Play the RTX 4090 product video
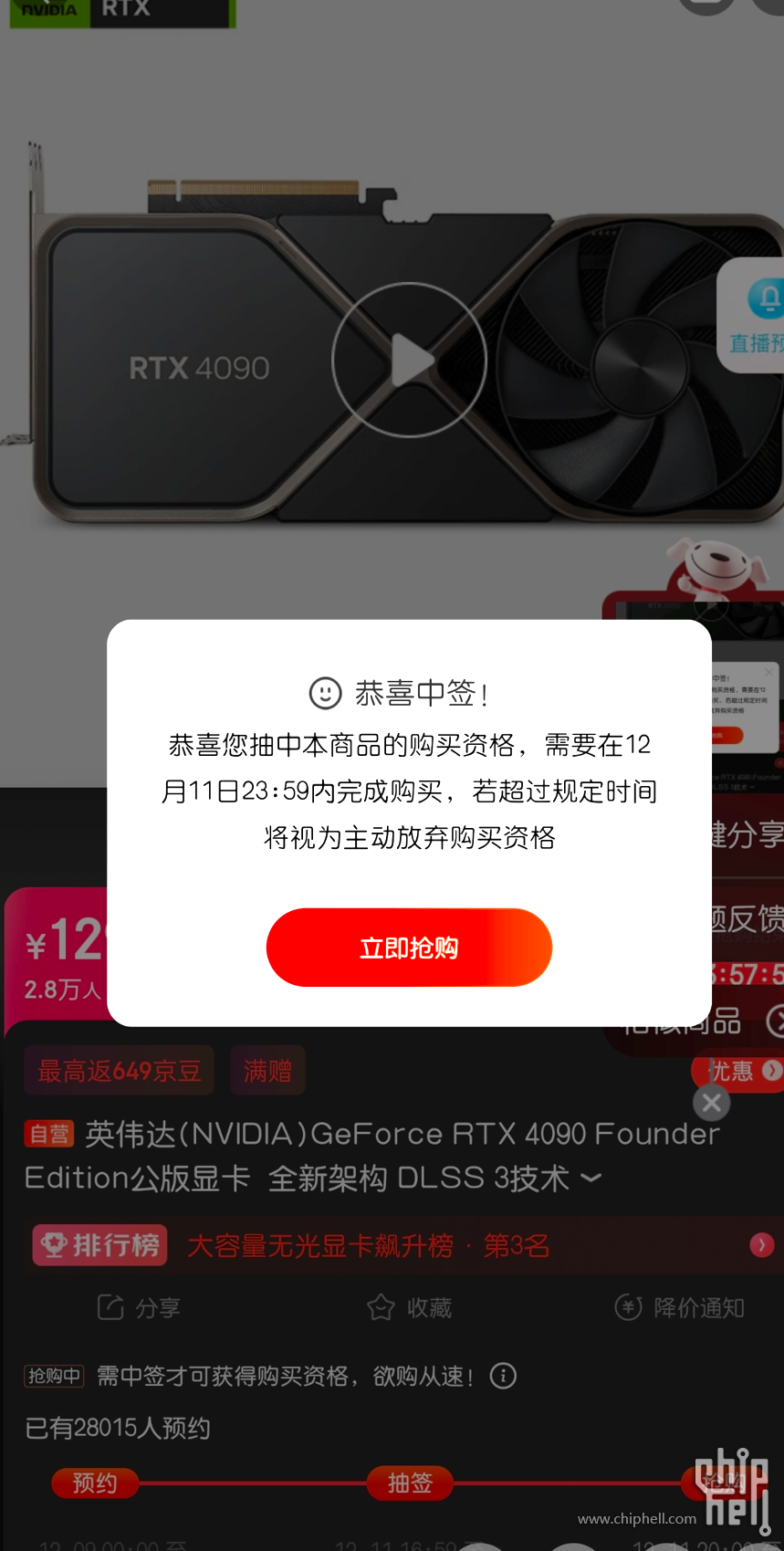Screen dimensions: 784x1551 pos(409,361)
